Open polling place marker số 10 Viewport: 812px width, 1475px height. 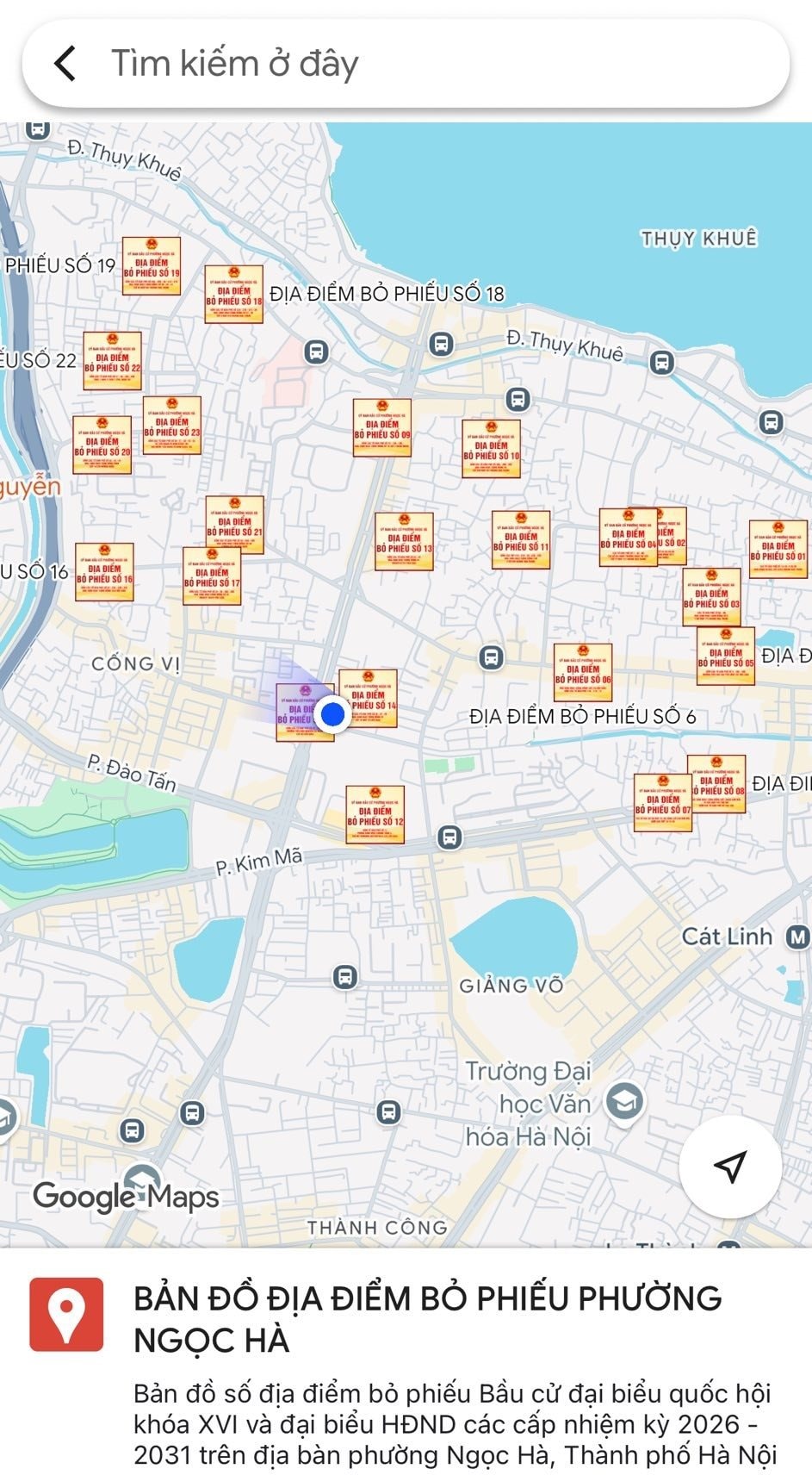pyautogui.click(x=491, y=449)
